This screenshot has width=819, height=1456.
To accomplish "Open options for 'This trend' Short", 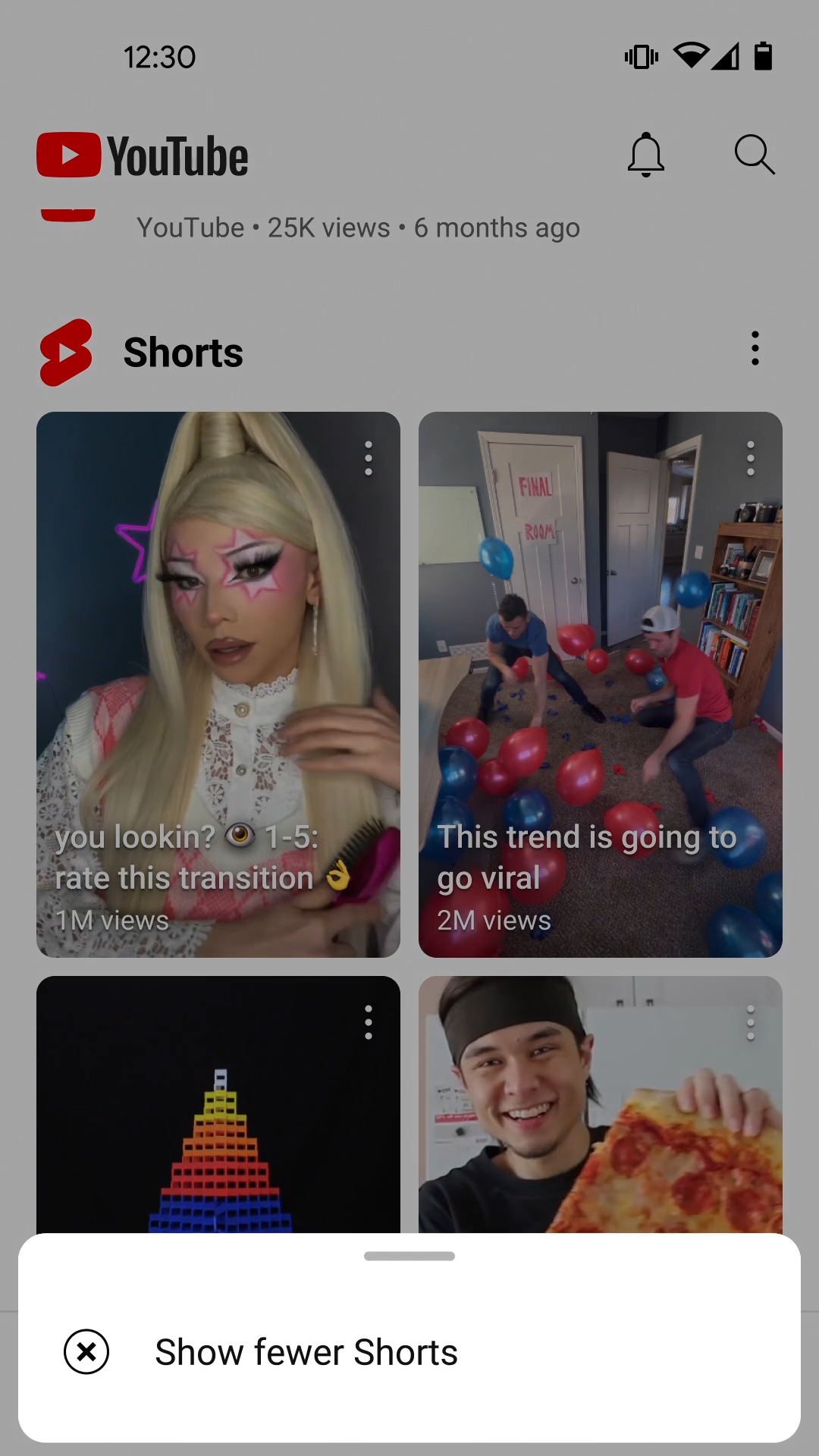I will [750, 459].
